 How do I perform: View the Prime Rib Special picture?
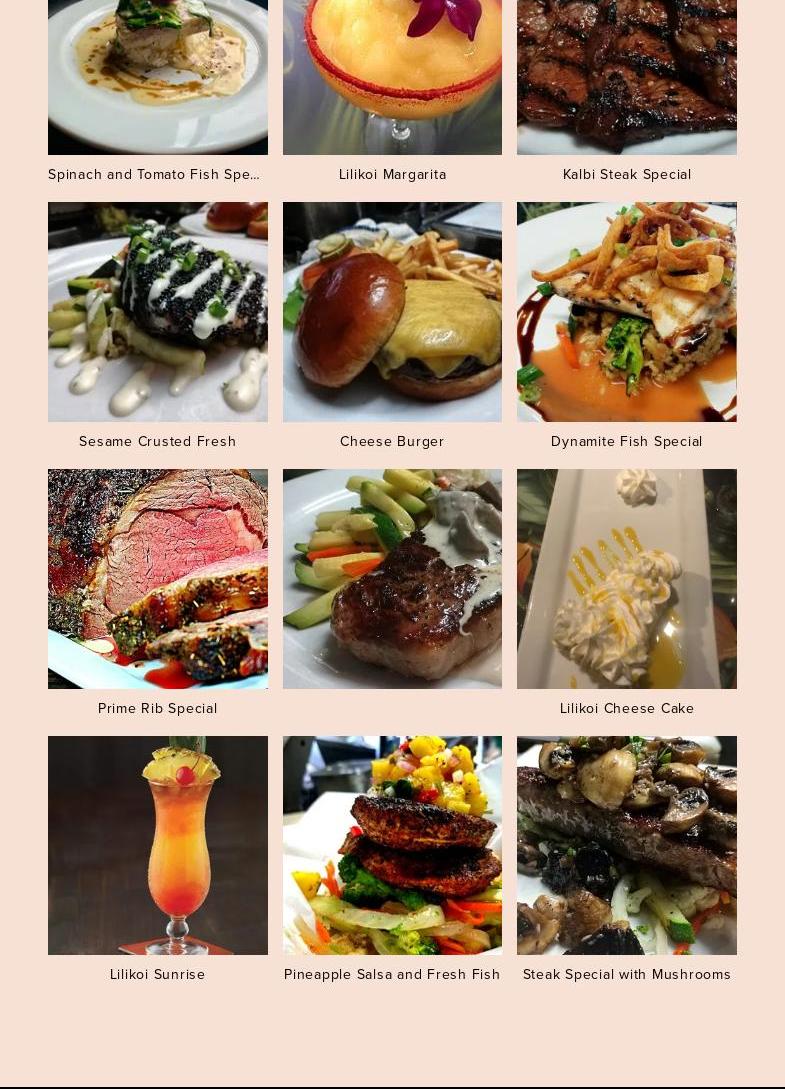pyautogui.click(x=158, y=579)
